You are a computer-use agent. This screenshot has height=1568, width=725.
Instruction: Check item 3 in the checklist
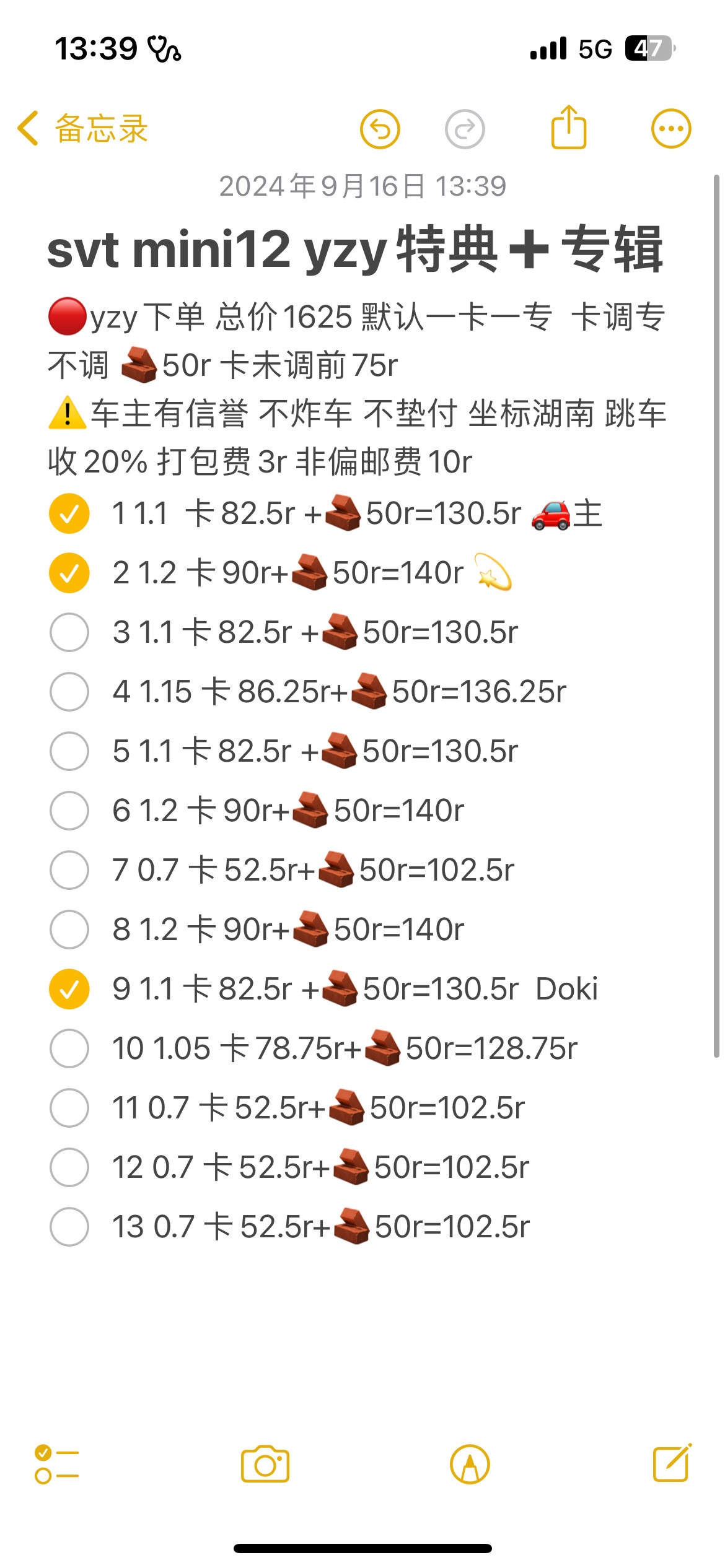pyautogui.click(x=69, y=633)
